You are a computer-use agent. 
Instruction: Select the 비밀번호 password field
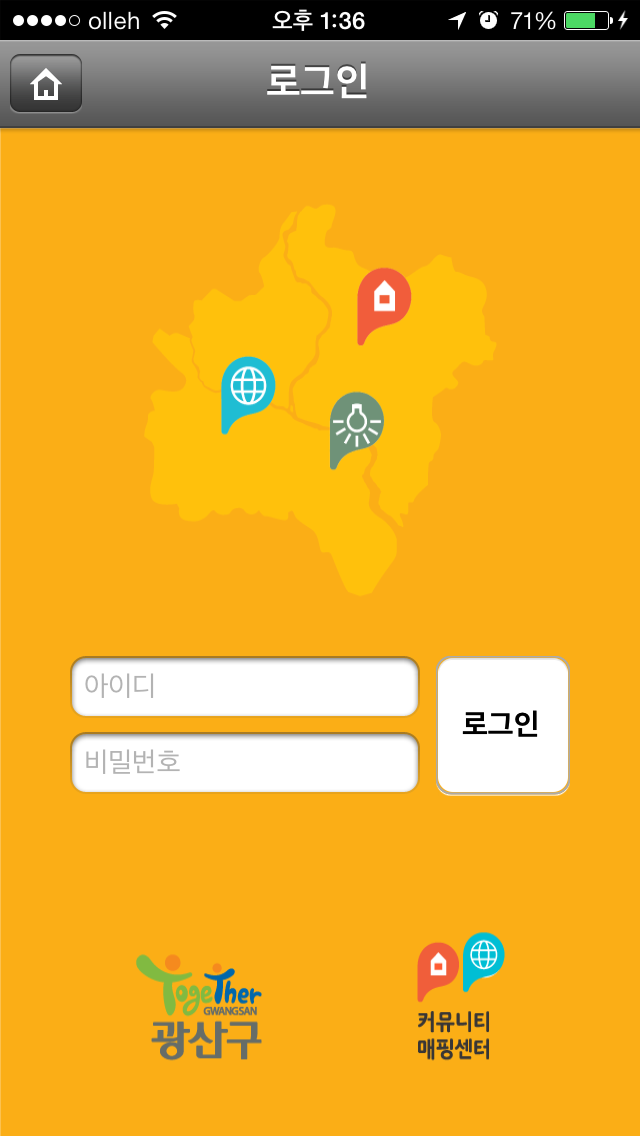tap(245, 763)
